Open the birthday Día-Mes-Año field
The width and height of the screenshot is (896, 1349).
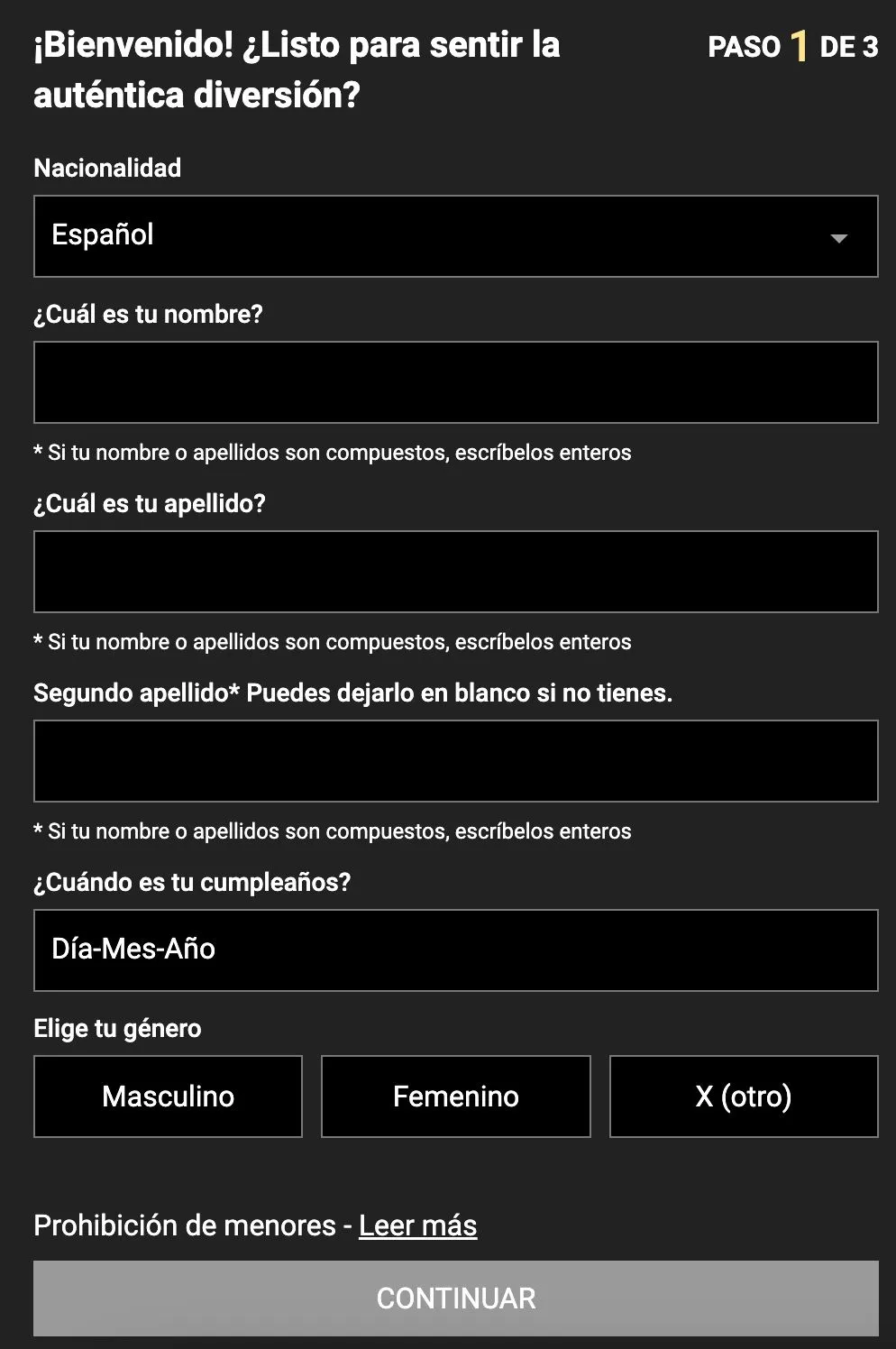[x=455, y=950]
